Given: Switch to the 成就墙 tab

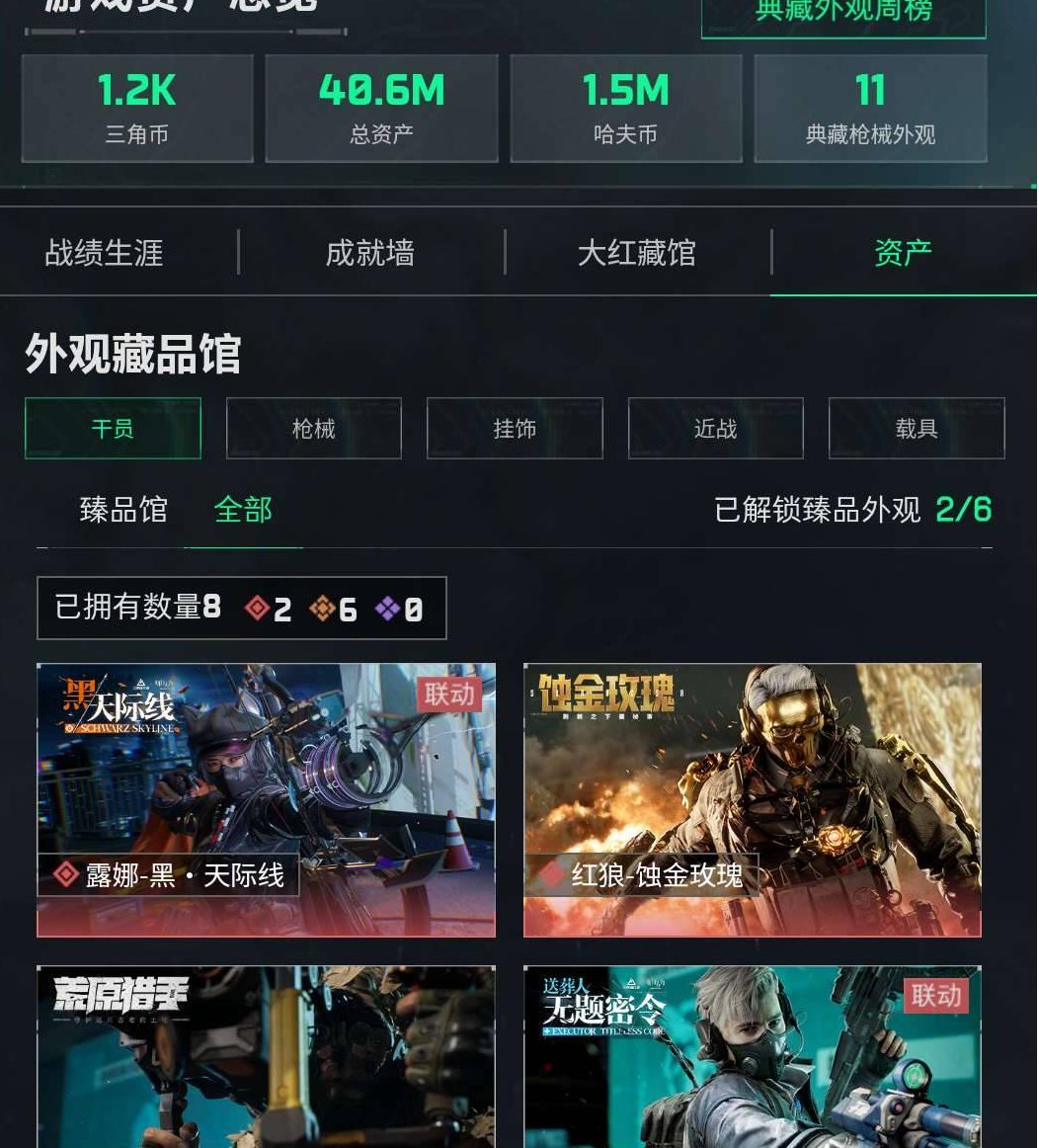Looking at the screenshot, I should [369, 254].
